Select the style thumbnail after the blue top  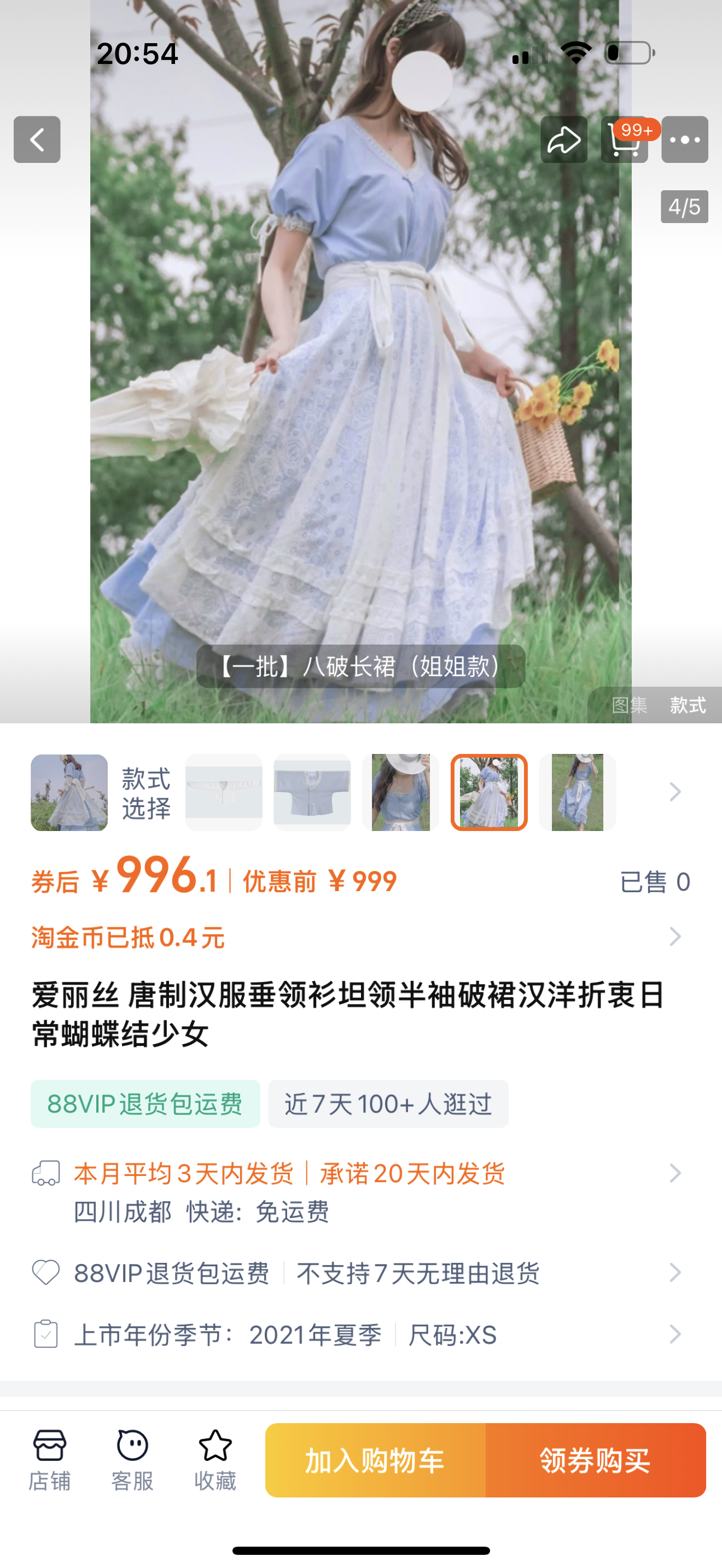(x=400, y=792)
